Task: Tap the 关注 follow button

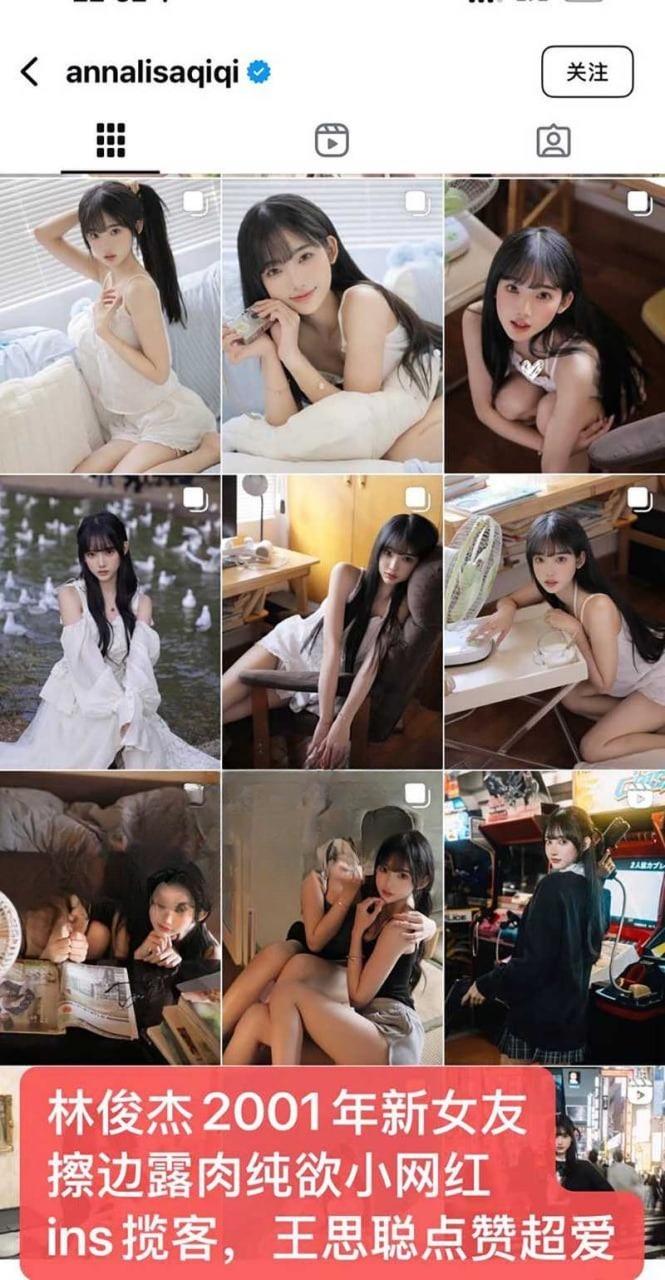Action: tap(587, 72)
